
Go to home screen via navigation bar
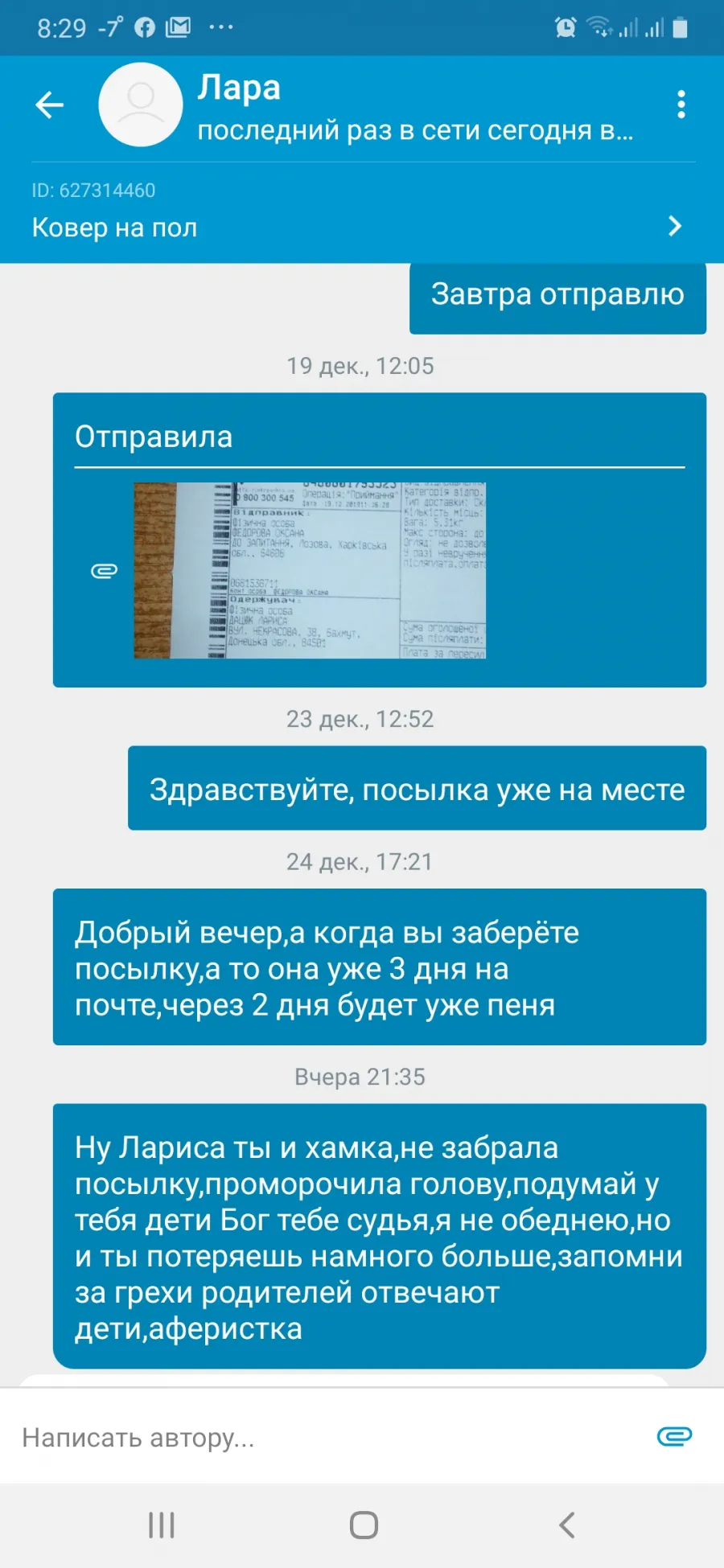tap(364, 1525)
